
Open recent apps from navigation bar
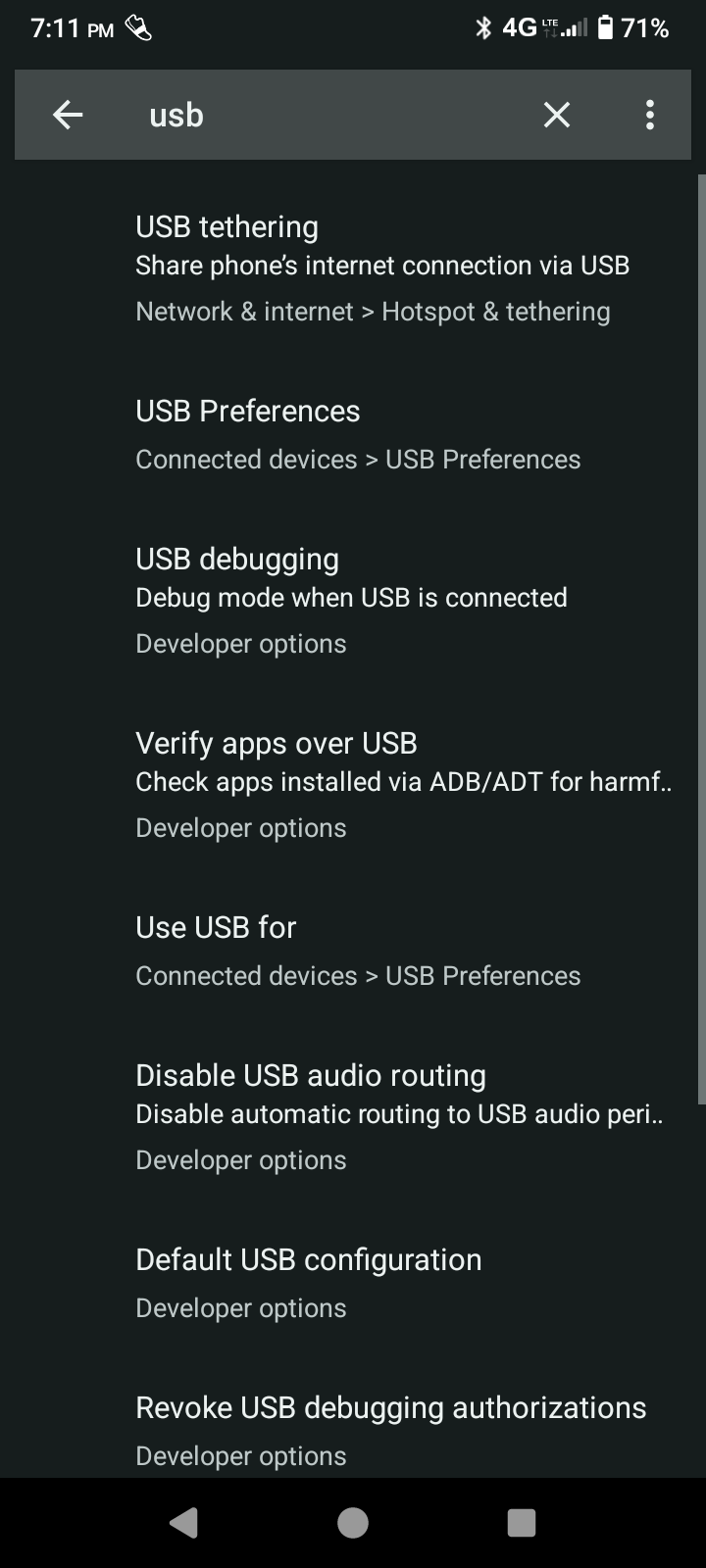click(x=521, y=1522)
